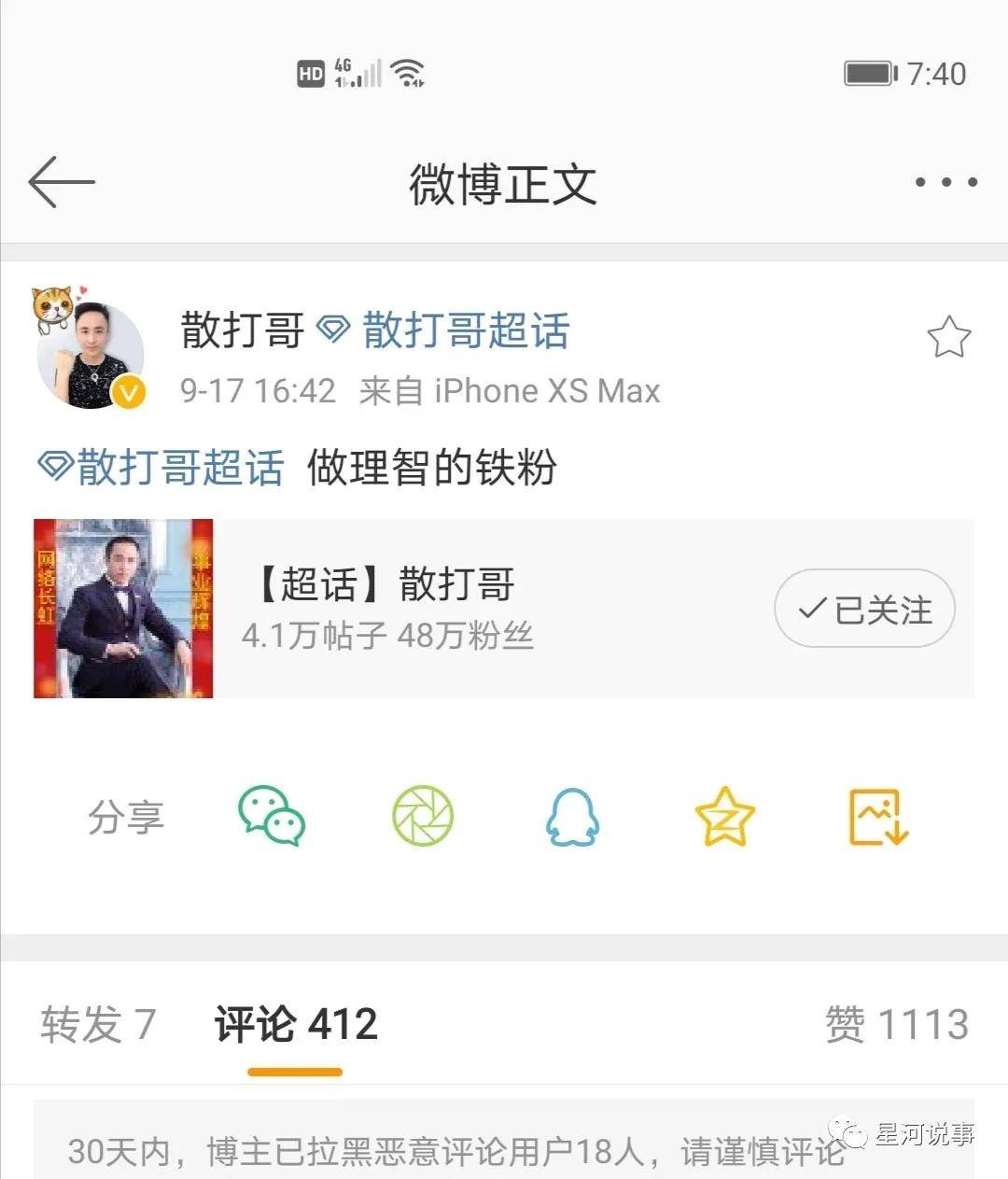Open the three-dot overflow menu

tap(945, 182)
